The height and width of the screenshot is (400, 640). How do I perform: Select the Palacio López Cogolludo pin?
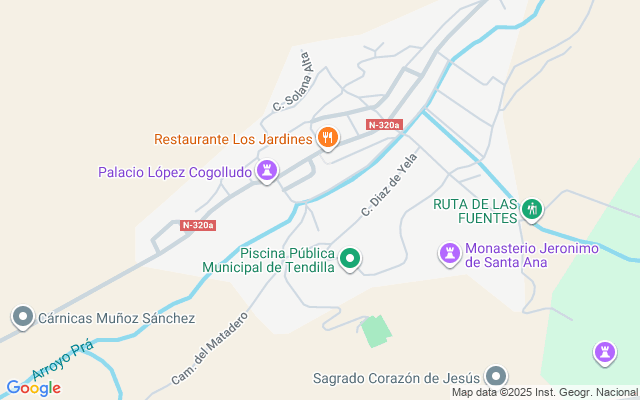pyautogui.click(x=266, y=171)
